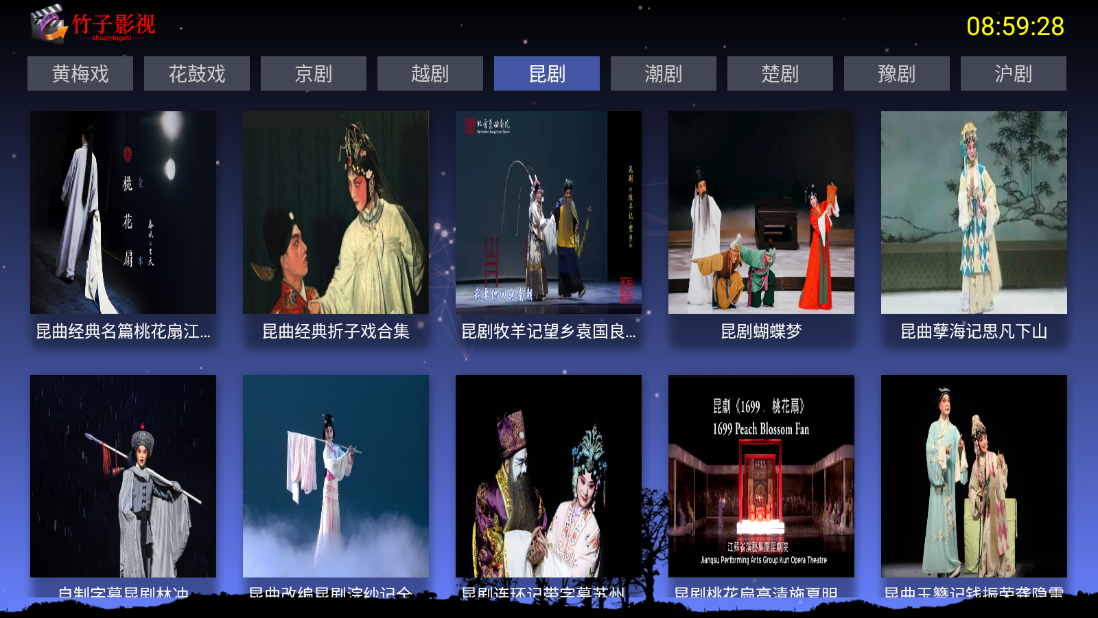Select the 楚剧 tab
The image size is (1098, 618).
tap(780, 74)
